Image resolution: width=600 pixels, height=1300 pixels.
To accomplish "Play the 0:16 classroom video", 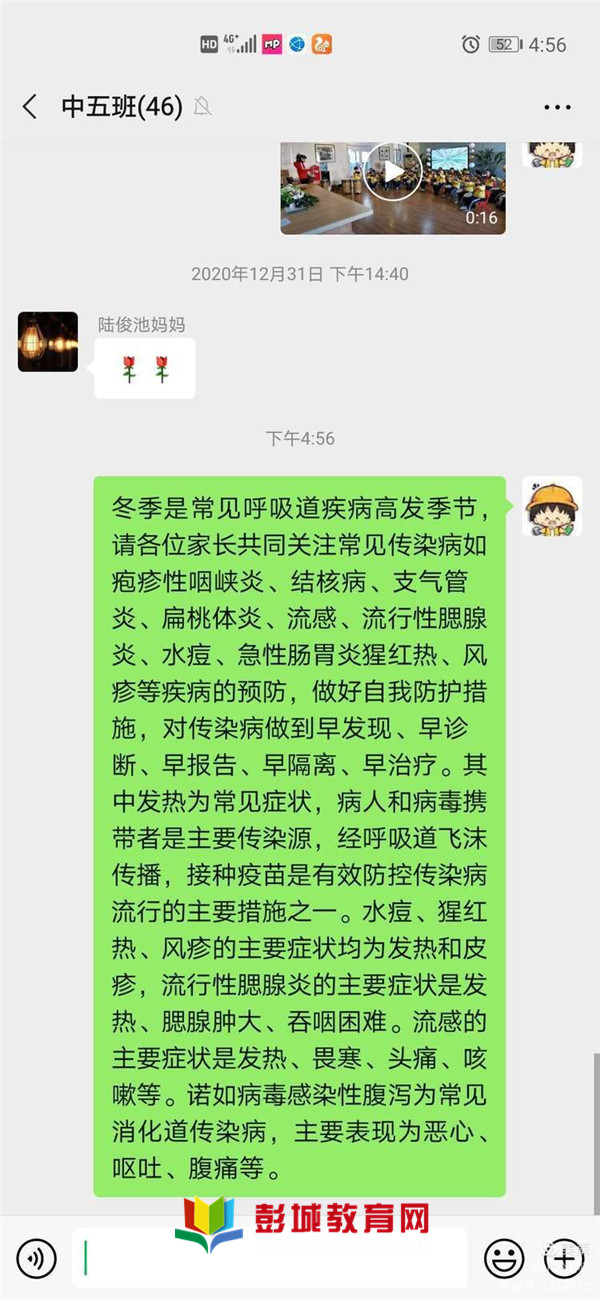I will coord(392,173).
